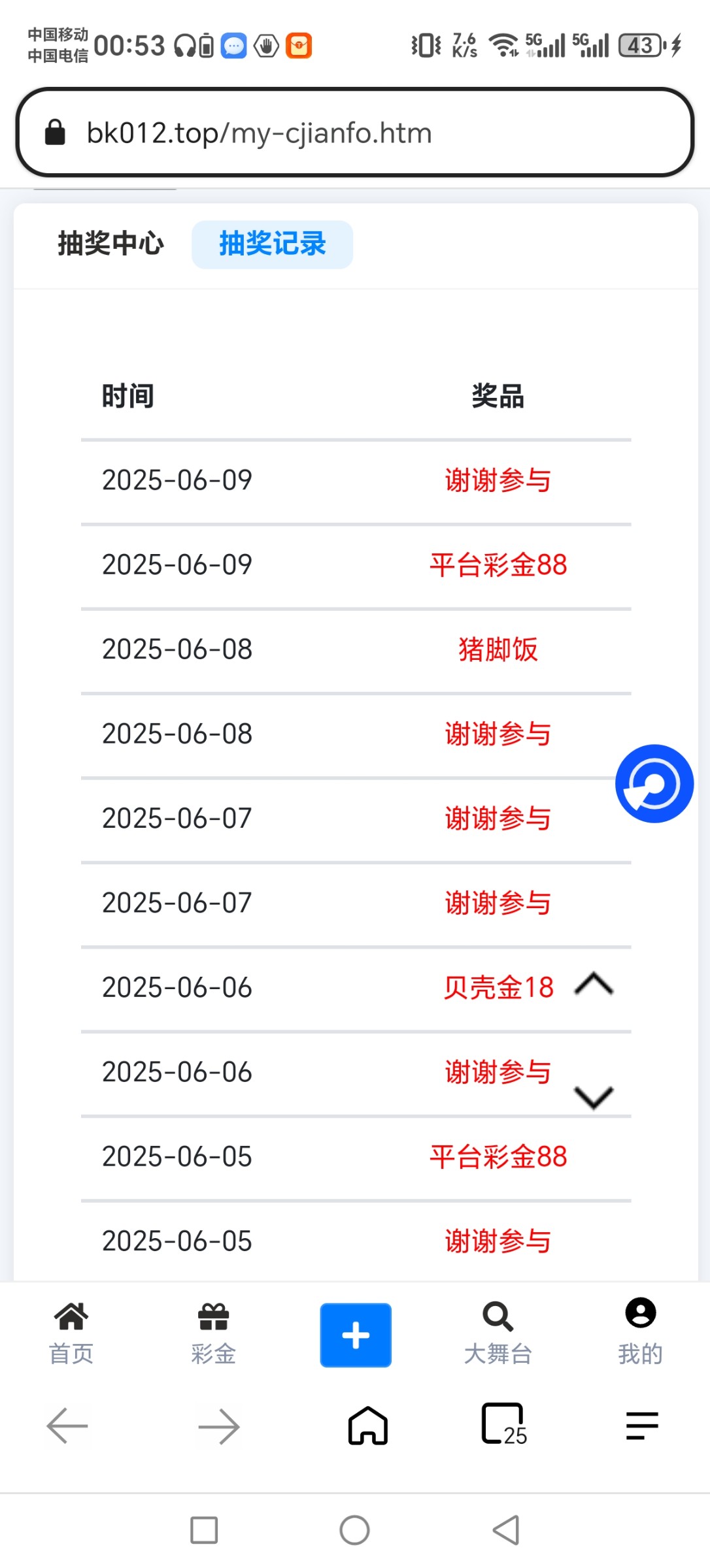Open the browser menu icon
Image resolution: width=710 pixels, height=1568 pixels.
[x=641, y=1426]
